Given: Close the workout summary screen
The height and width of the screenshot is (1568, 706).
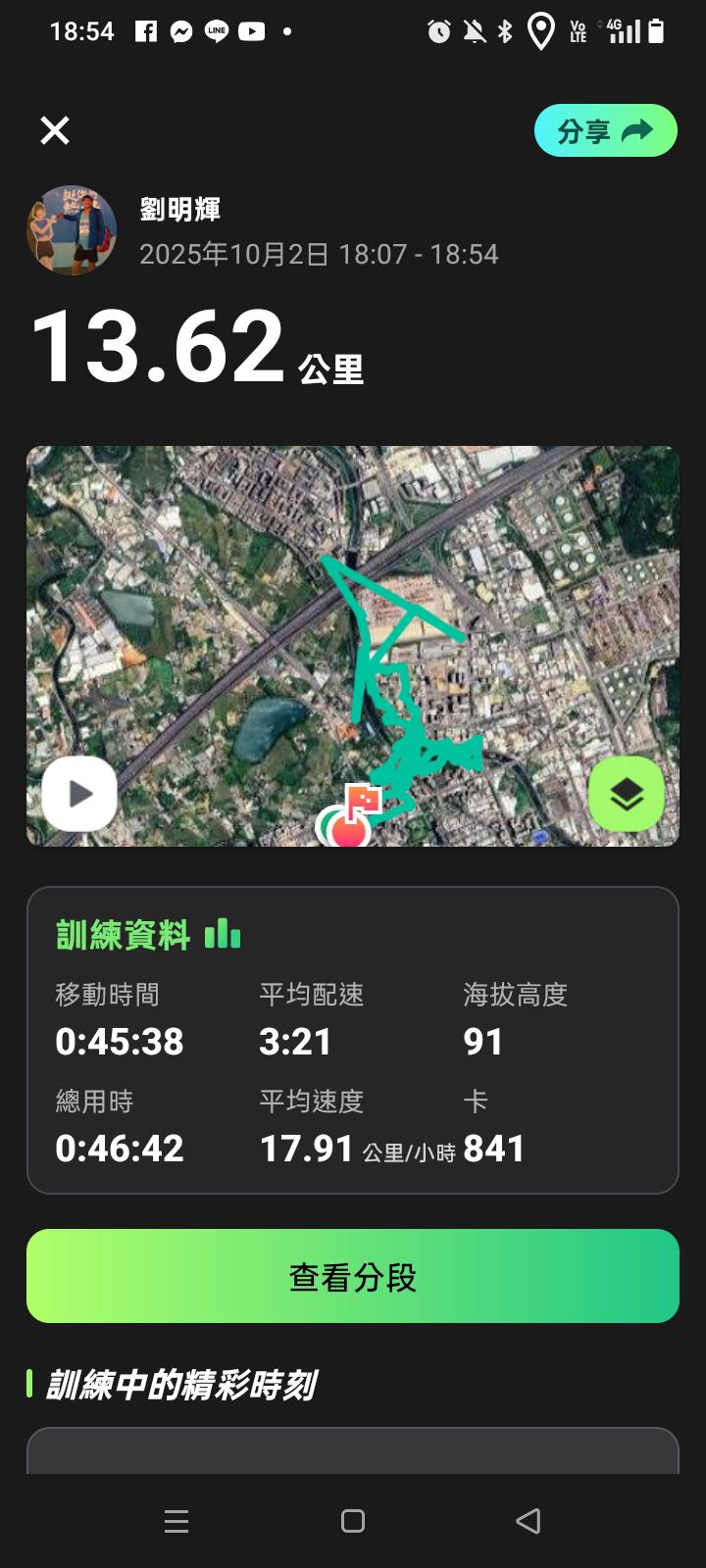Looking at the screenshot, I should [55, 130].
